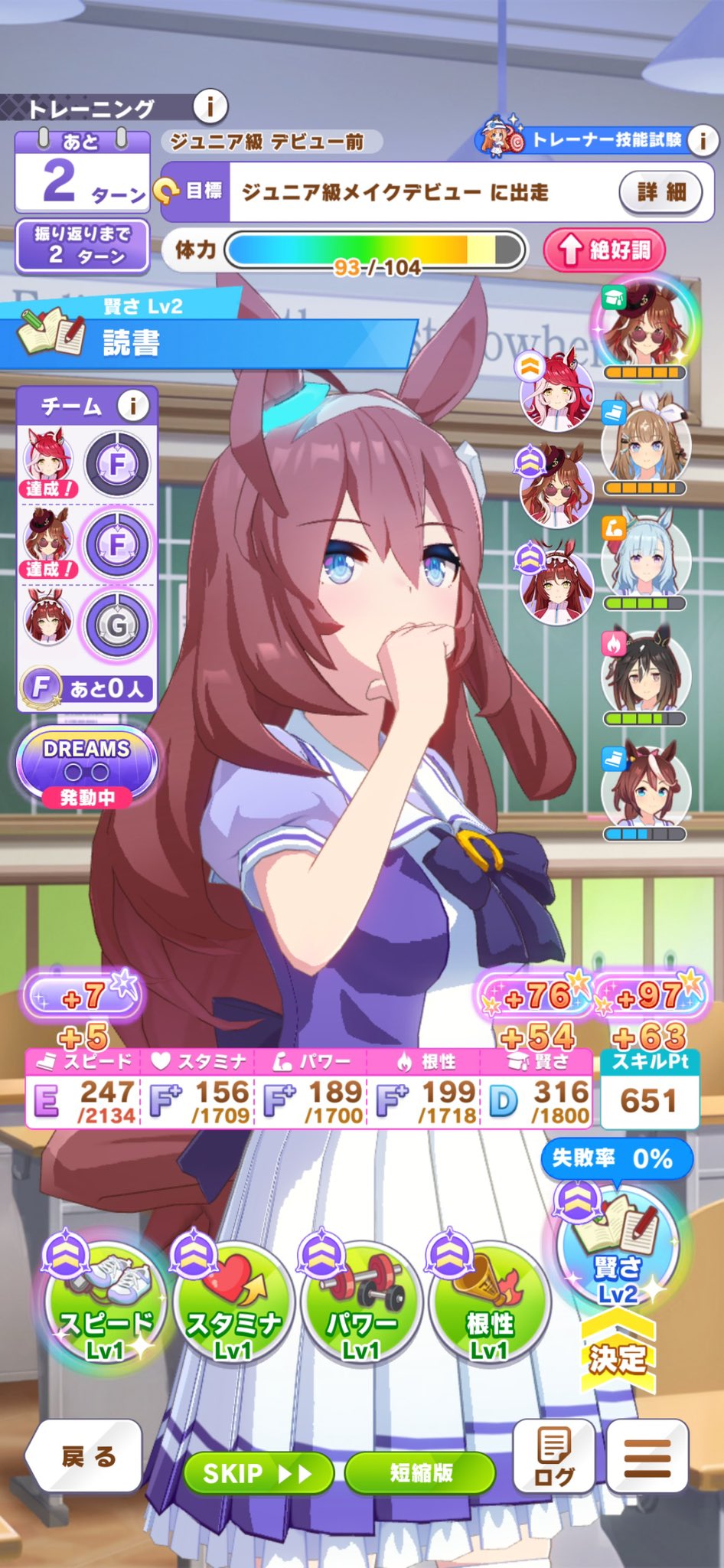
Task: Open the hamburger menu
Action: point(647,1456)
